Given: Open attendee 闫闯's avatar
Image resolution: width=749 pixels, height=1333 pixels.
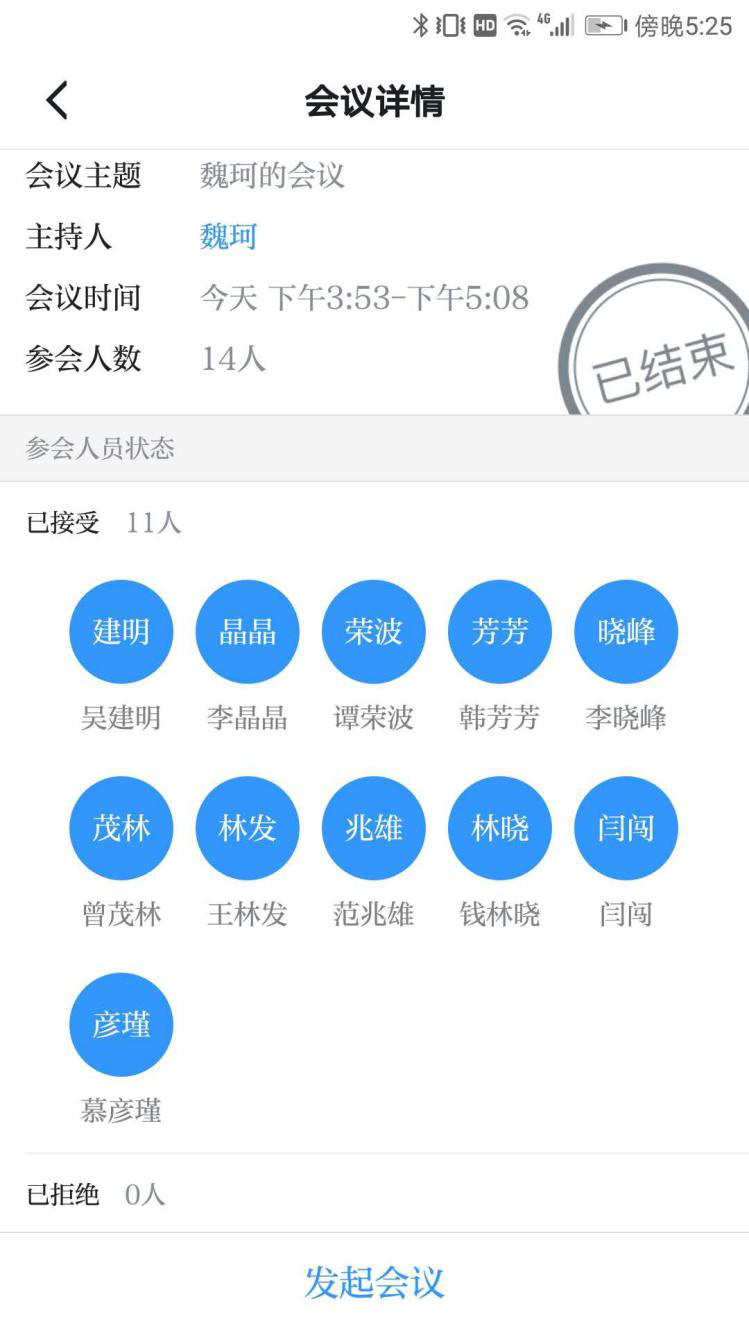Looking at the screenshot, I should (x=626, y=828).
